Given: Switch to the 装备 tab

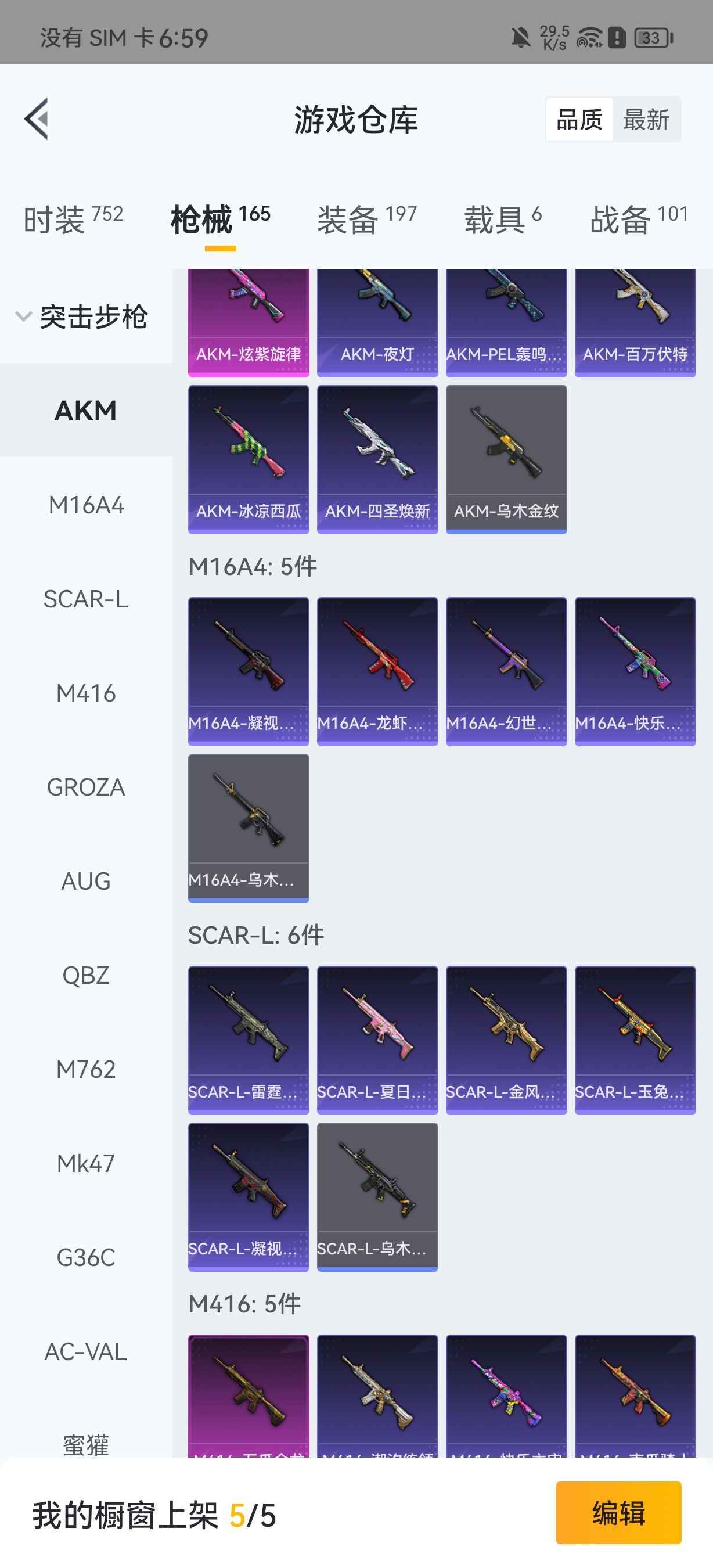Looking at the screenshot, I should tap(367, 219).
